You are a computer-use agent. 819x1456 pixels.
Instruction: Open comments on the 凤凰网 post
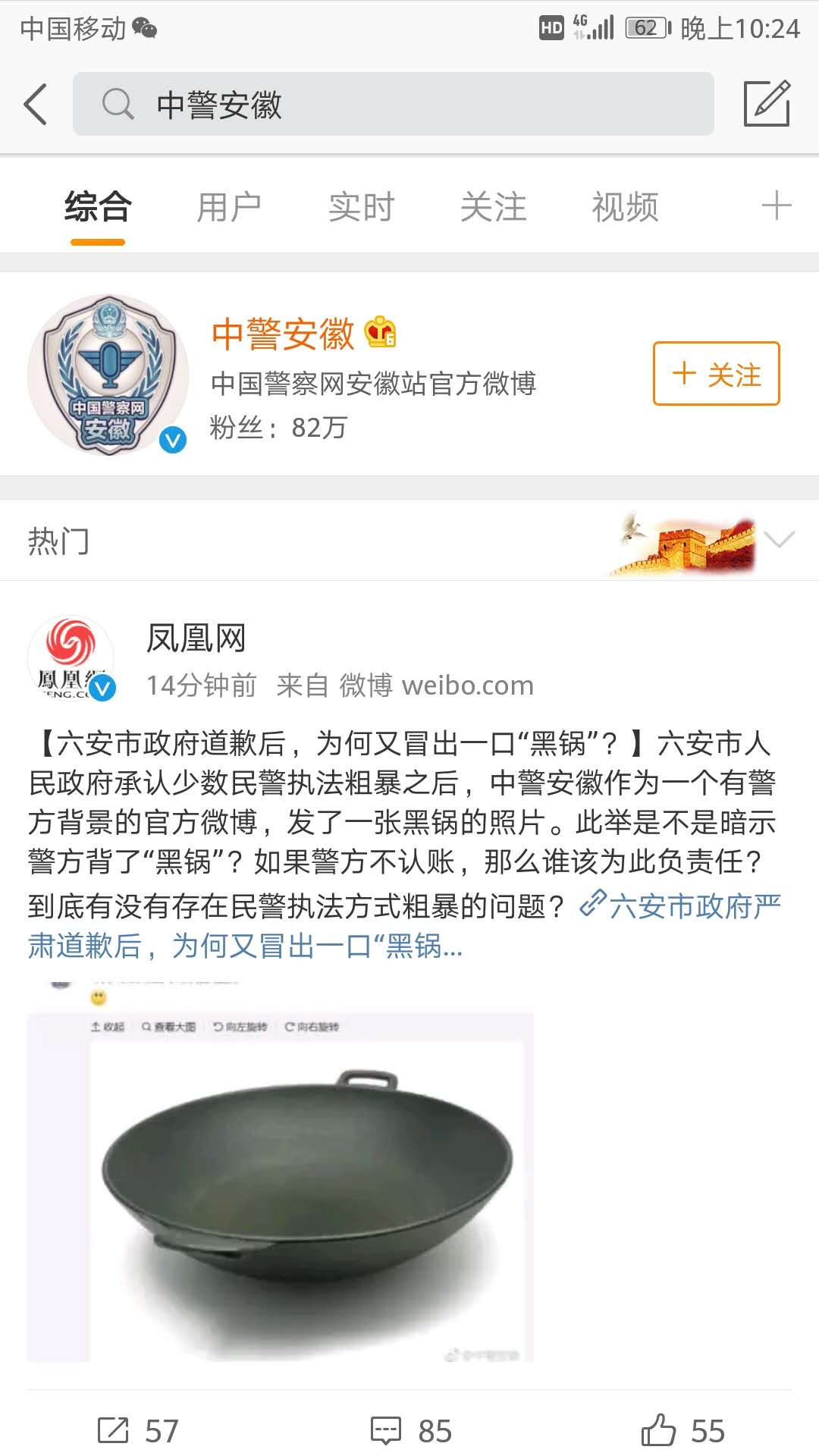(410, 1431)
